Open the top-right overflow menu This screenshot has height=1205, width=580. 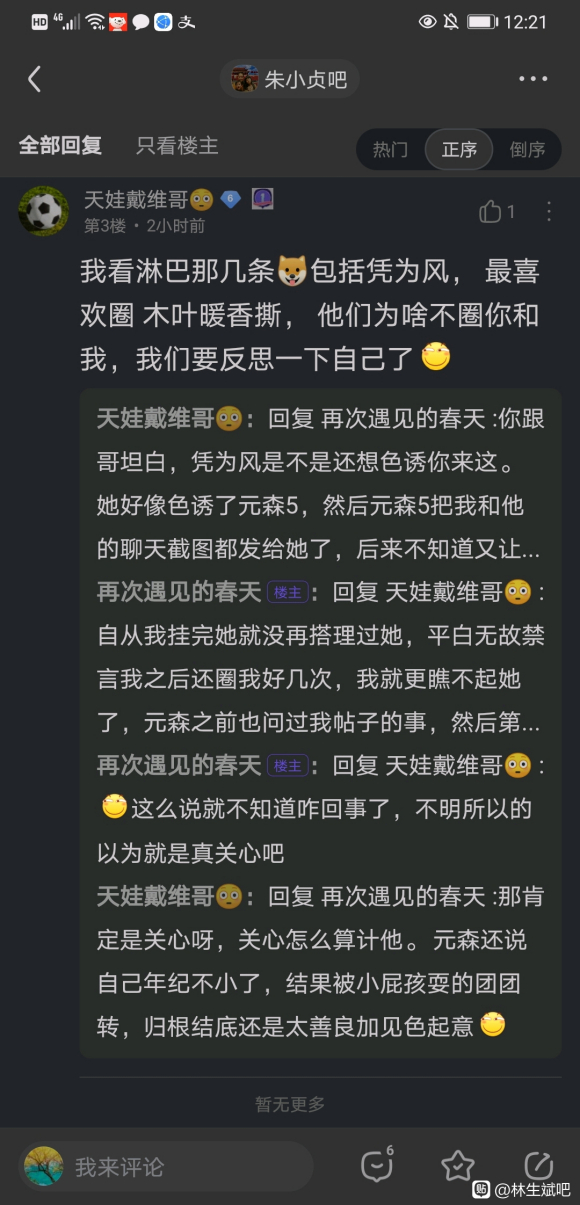(x=533, y=79)
